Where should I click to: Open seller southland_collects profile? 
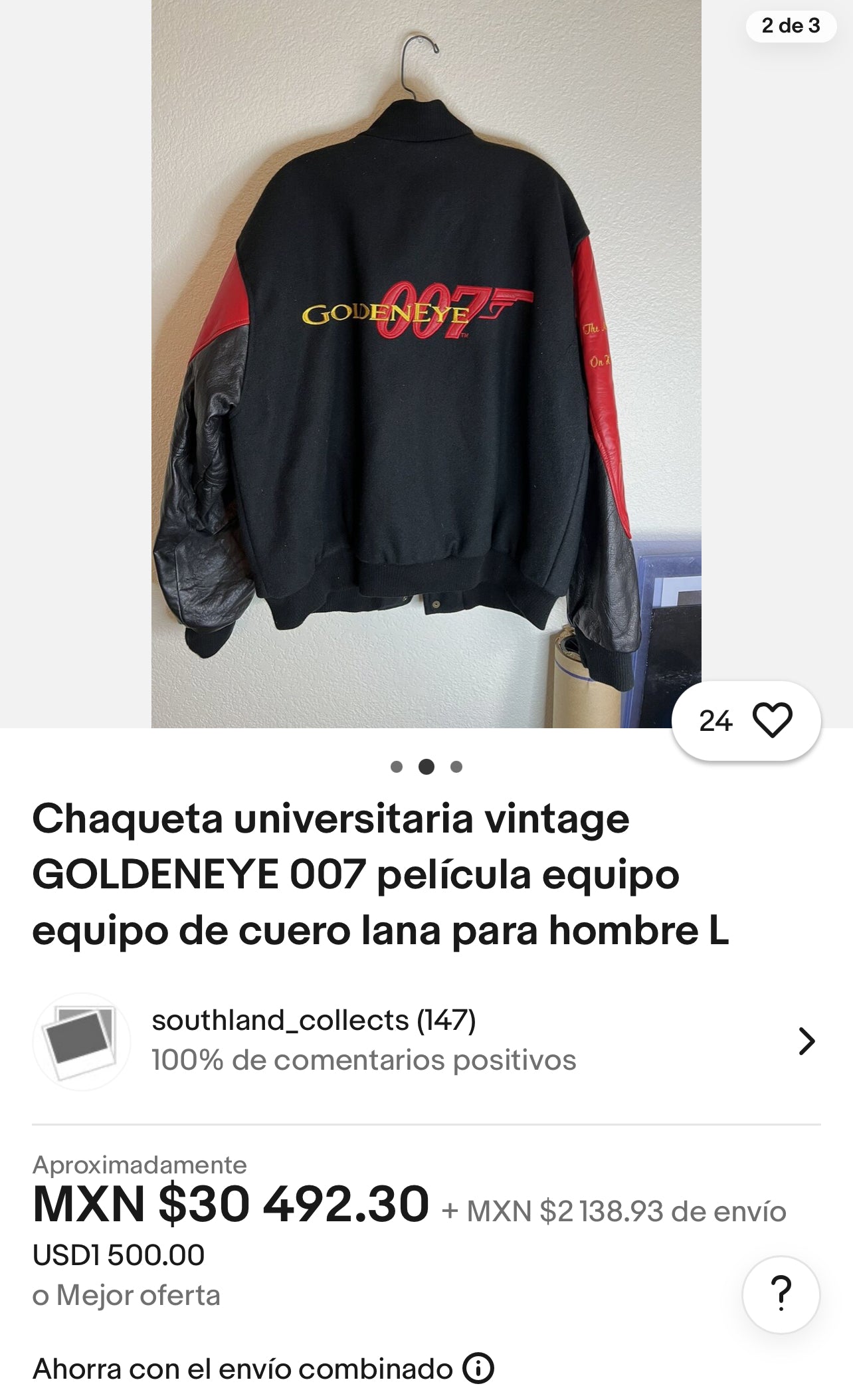pyautogui.click(x=425, y=1041)
